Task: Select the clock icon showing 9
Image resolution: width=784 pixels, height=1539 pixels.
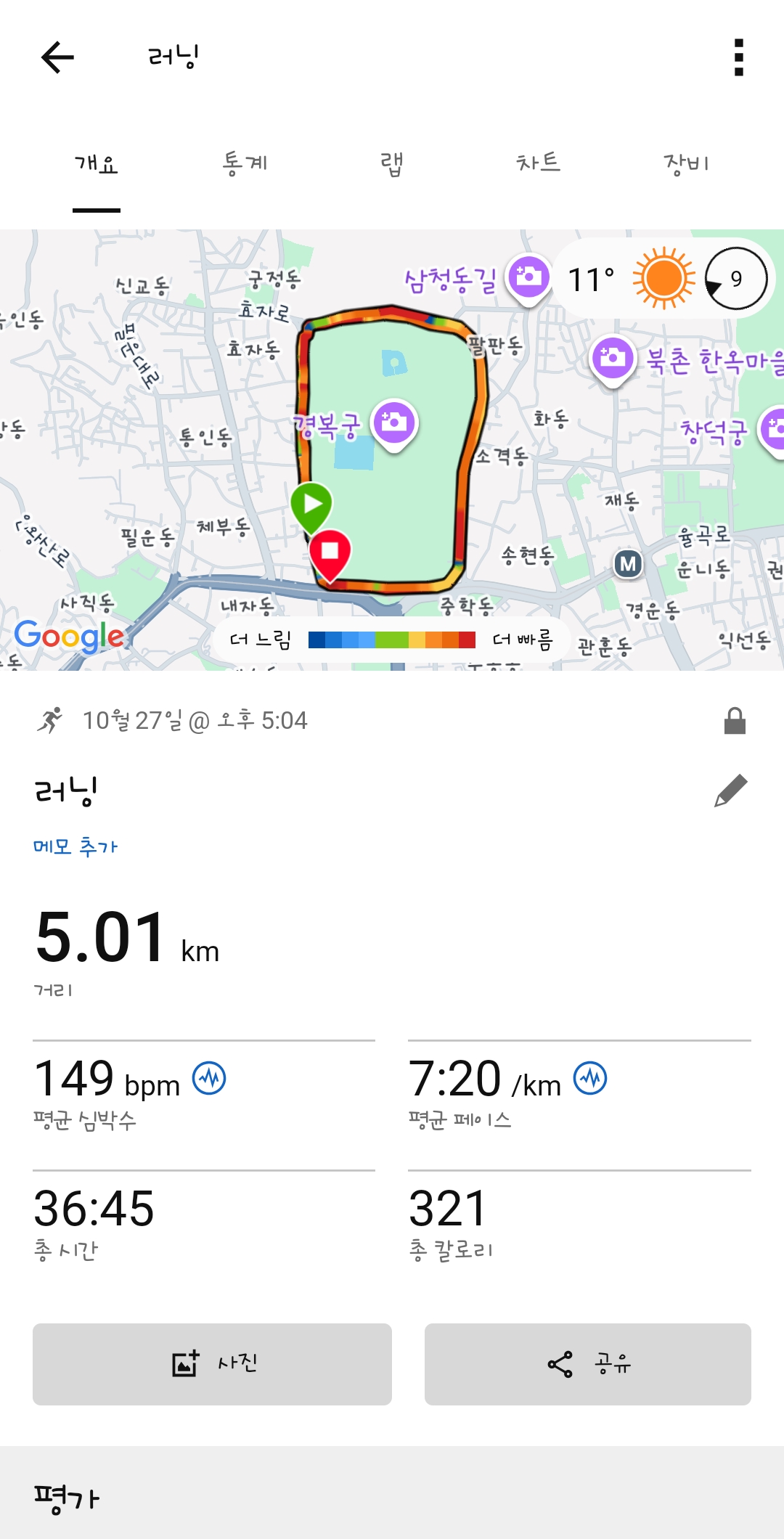Action: click(x=735, y=278)
